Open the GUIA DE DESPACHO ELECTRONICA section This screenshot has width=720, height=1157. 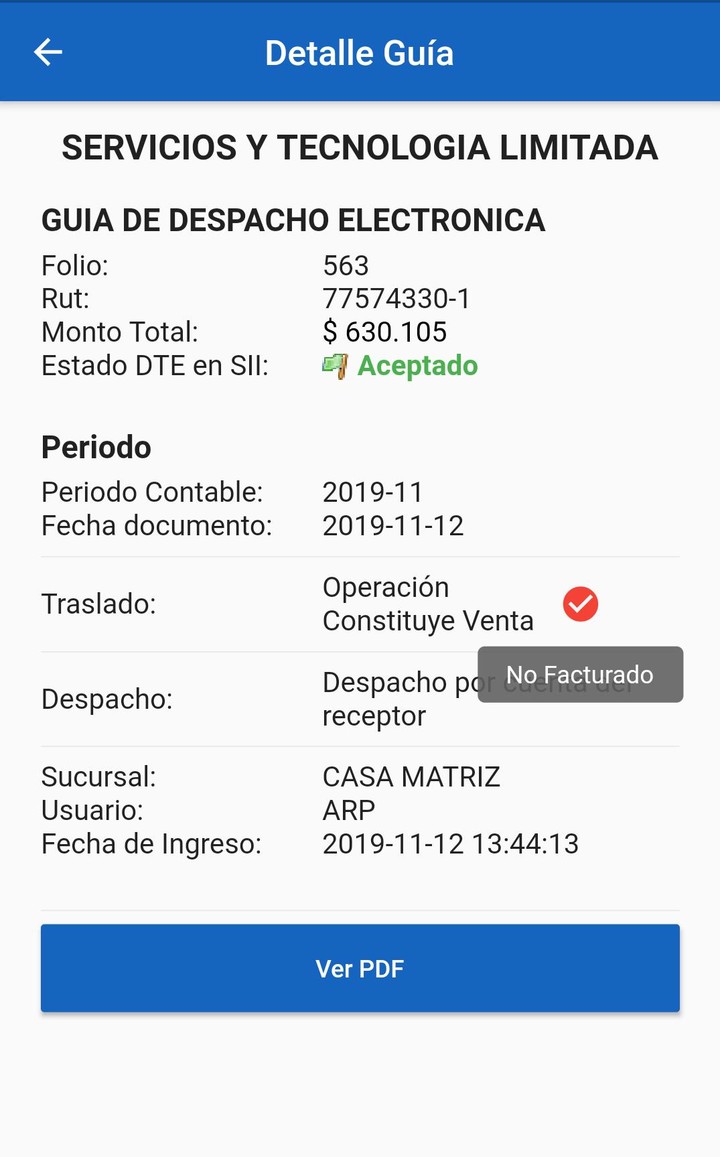pyautogui.click(x=292, y=219)
